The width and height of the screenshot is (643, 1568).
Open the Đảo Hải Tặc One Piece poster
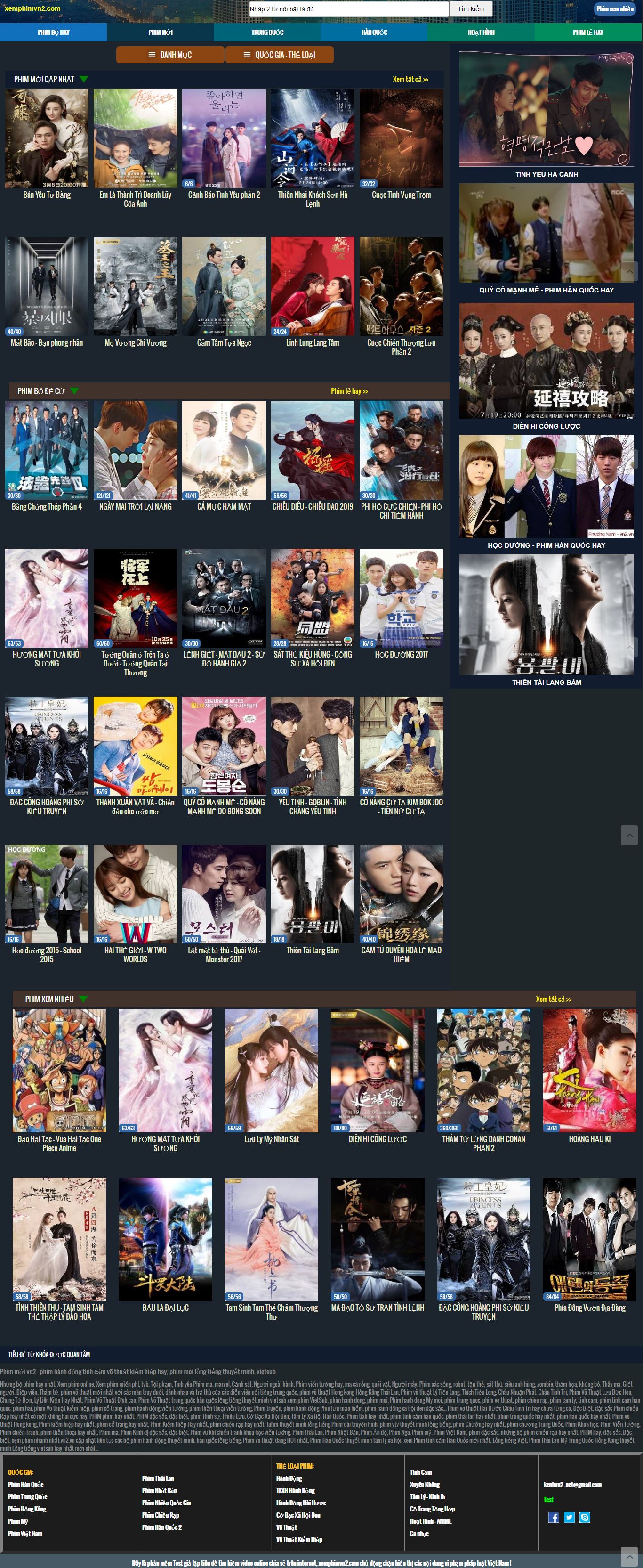click(59, 1070)
